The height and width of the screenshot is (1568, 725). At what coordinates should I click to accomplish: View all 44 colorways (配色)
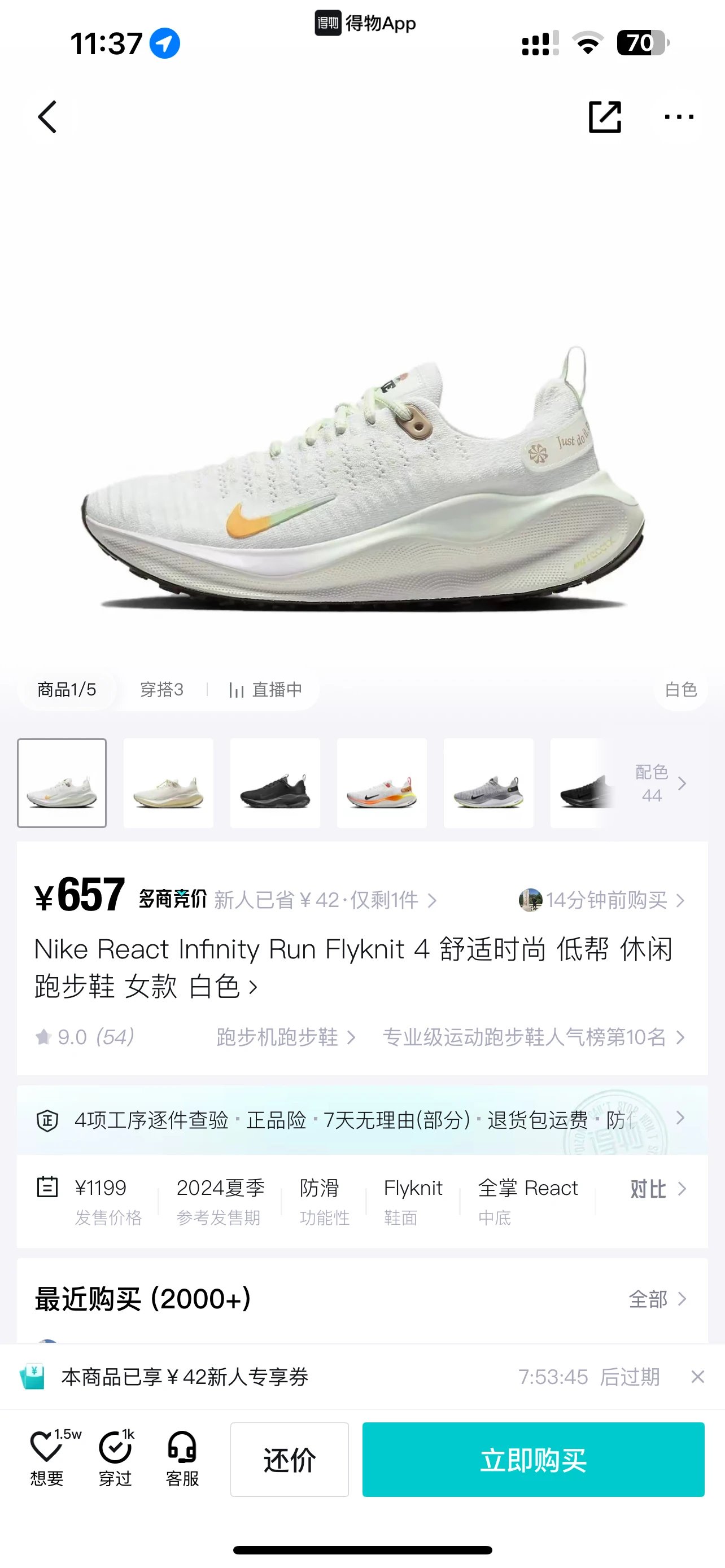(660, 783)
